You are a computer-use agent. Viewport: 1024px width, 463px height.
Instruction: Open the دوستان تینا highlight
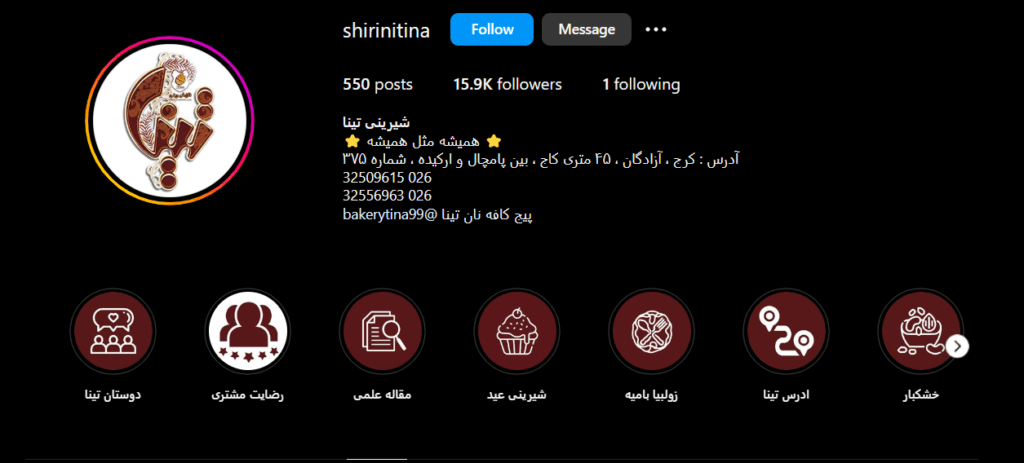tap(112, 331)
